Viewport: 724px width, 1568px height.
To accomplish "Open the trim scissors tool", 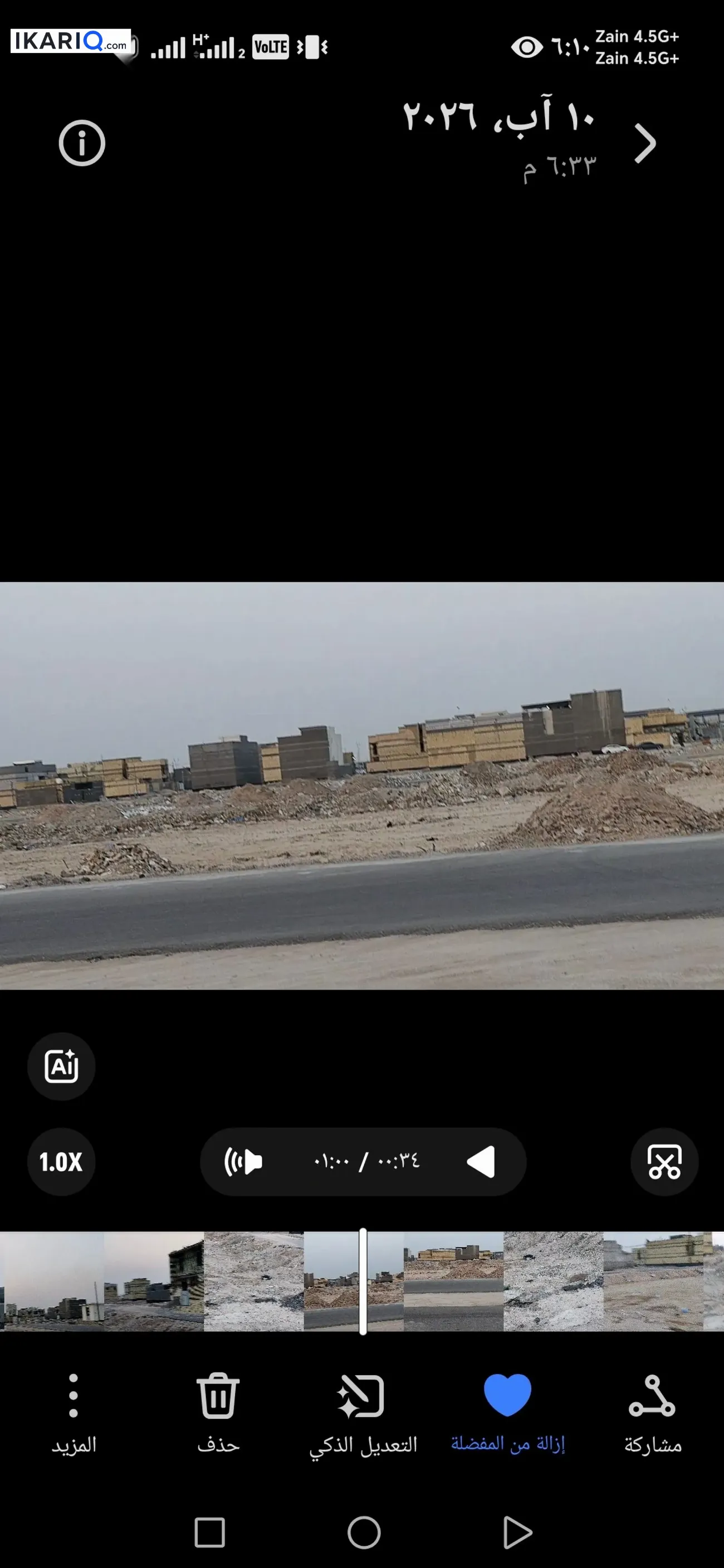I will coord(664,1162).
